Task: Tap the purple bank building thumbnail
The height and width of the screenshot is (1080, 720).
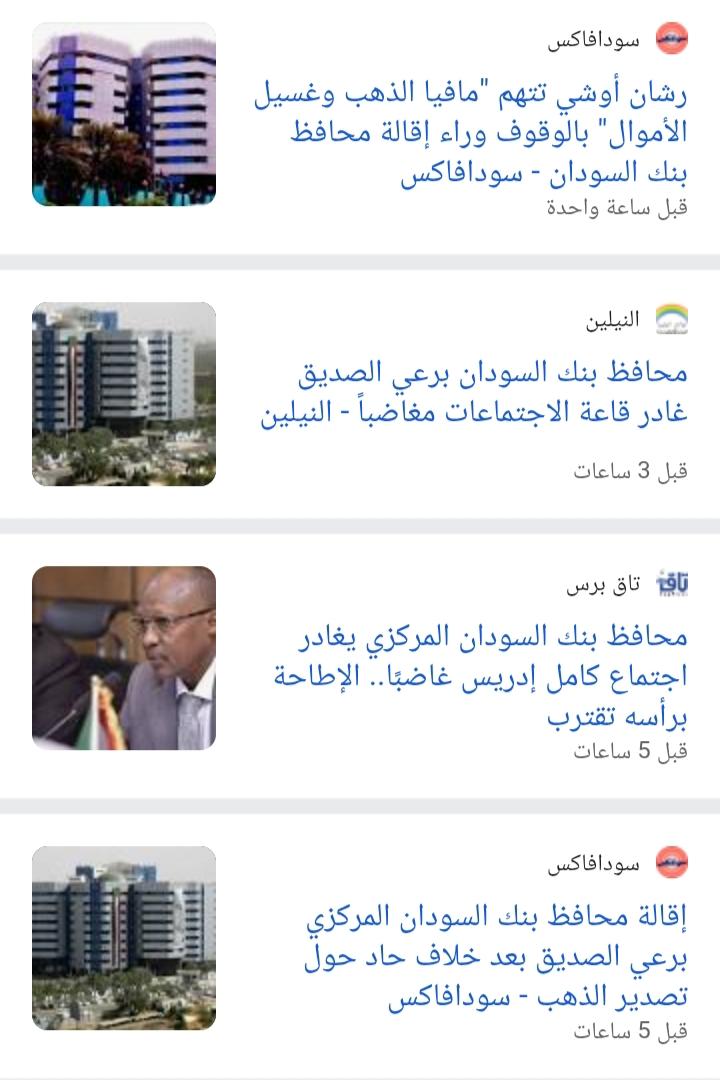Action: (x=124, y=114)
